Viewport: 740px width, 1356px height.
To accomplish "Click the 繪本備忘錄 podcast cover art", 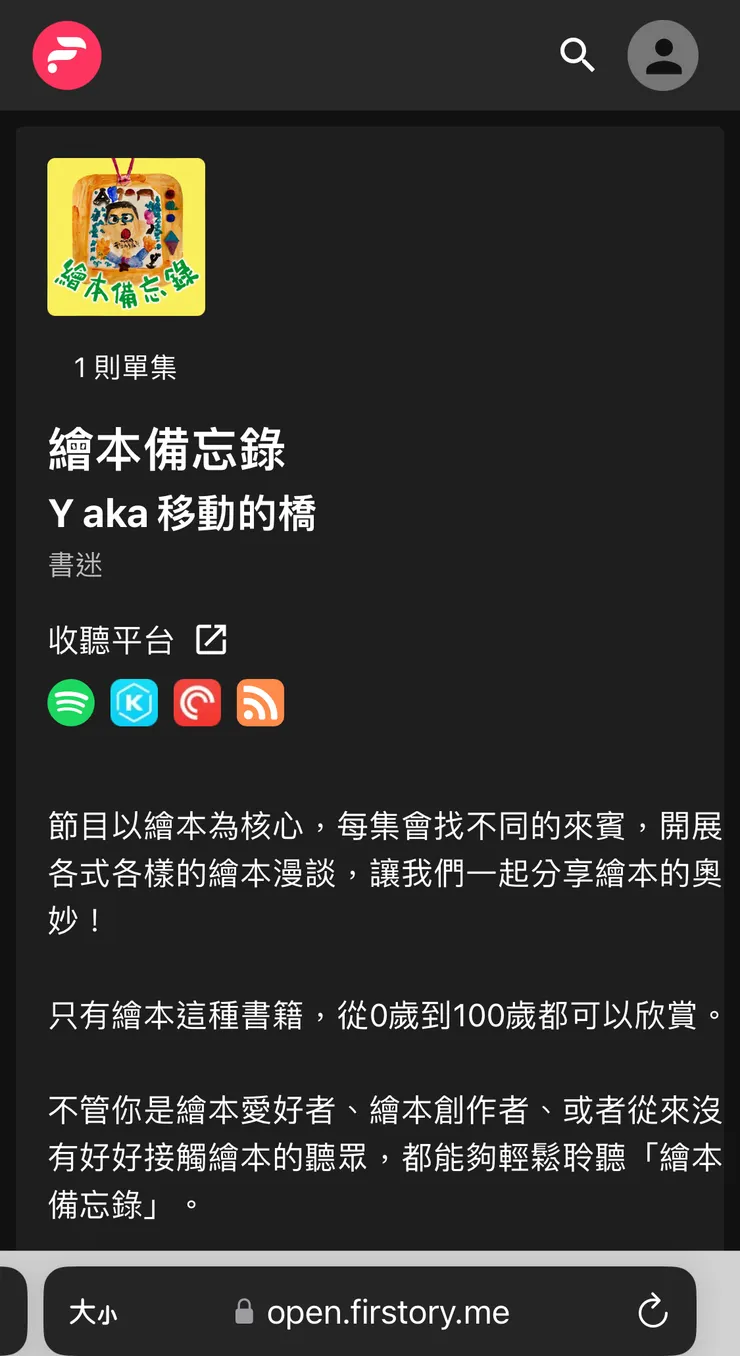I will click(125, 237).
